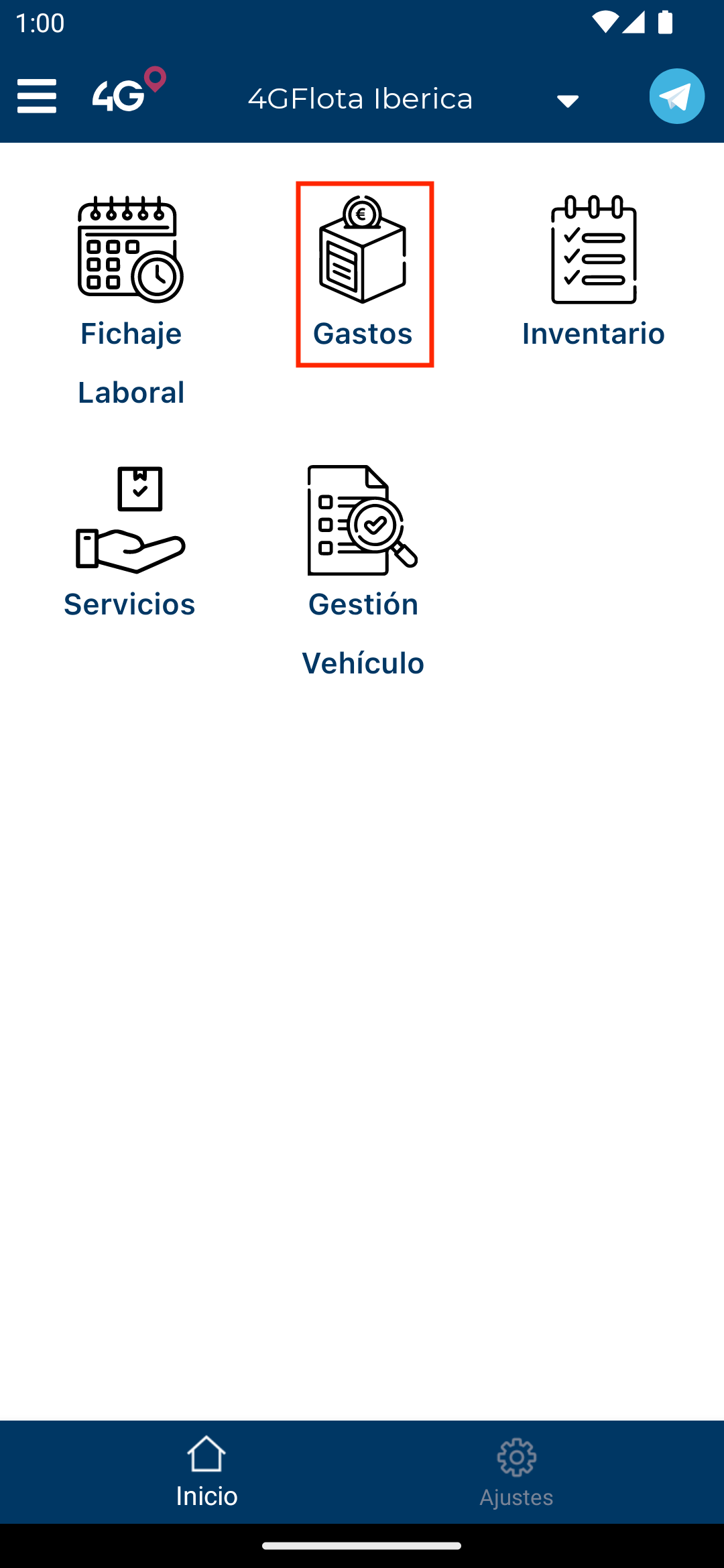This screenshot has height=1568, width=724.
Task: Open the hamburger drawer menu
Action: (37, 96)
